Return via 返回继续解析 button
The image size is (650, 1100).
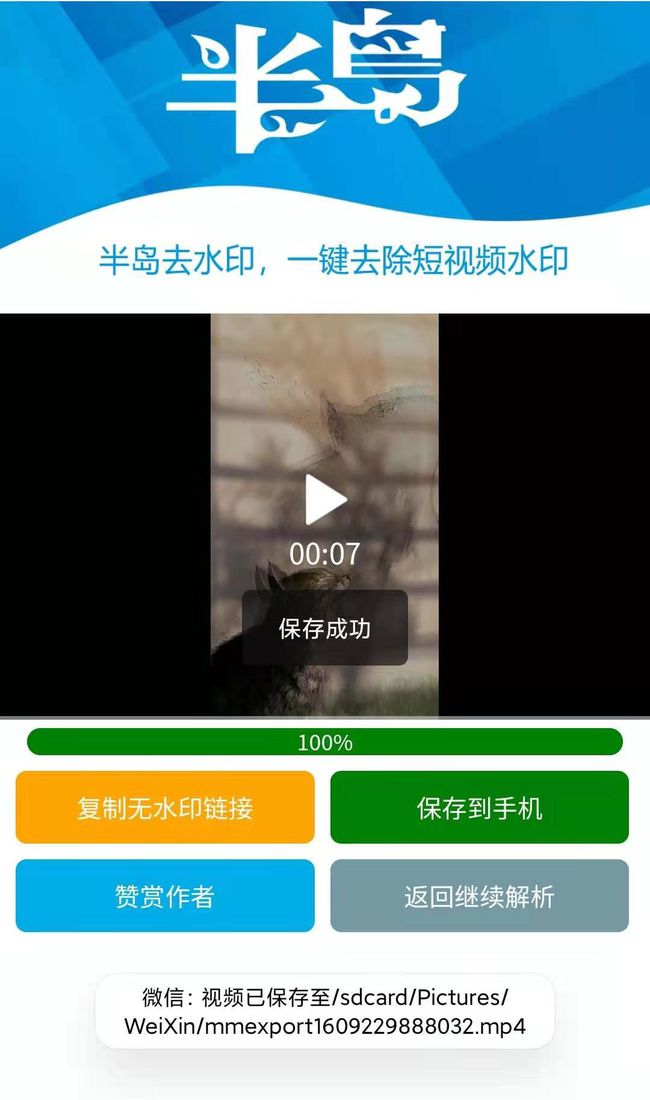tap(480, 896)
